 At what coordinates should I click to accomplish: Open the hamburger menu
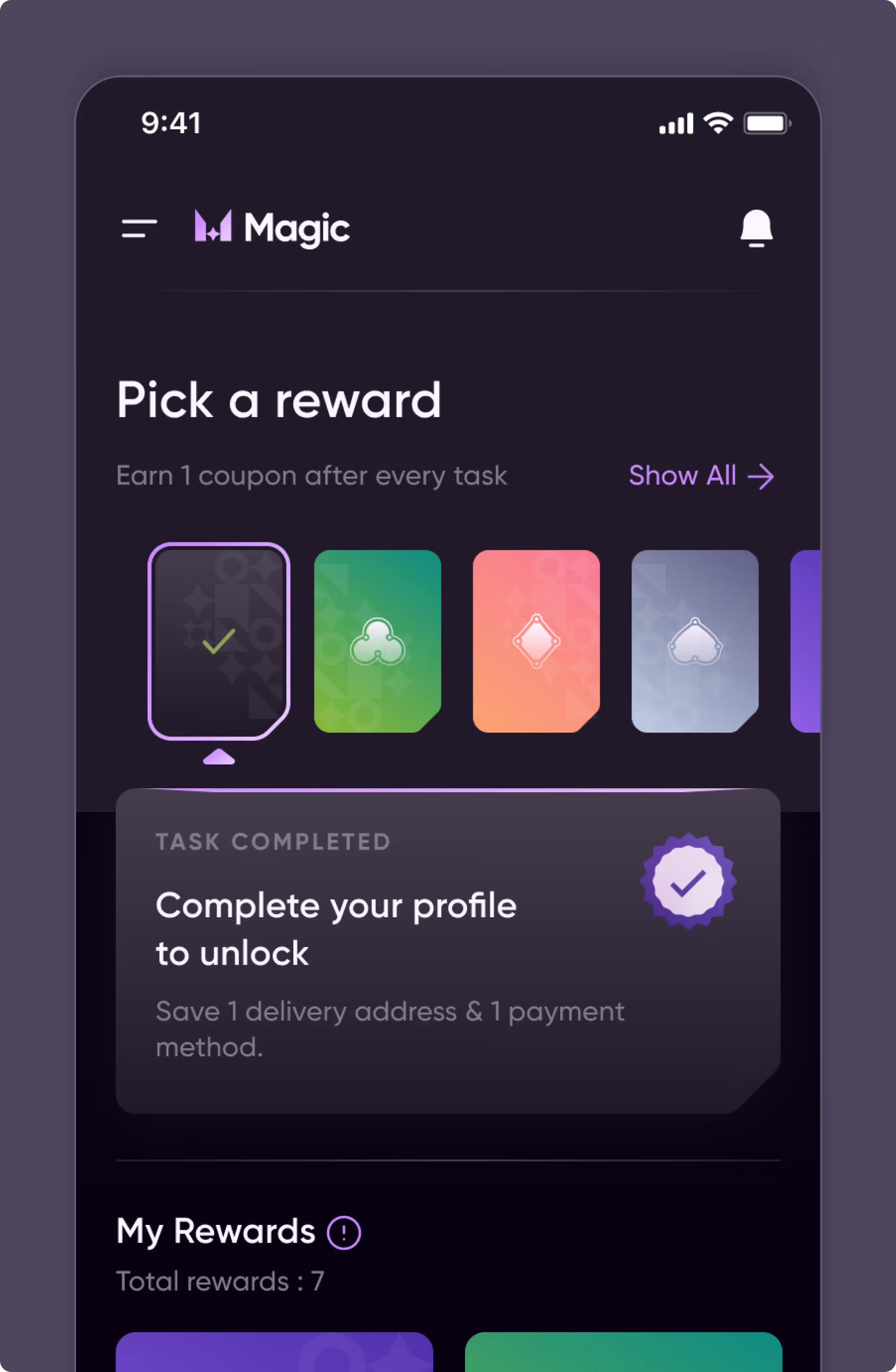click(x=139, y=228)
